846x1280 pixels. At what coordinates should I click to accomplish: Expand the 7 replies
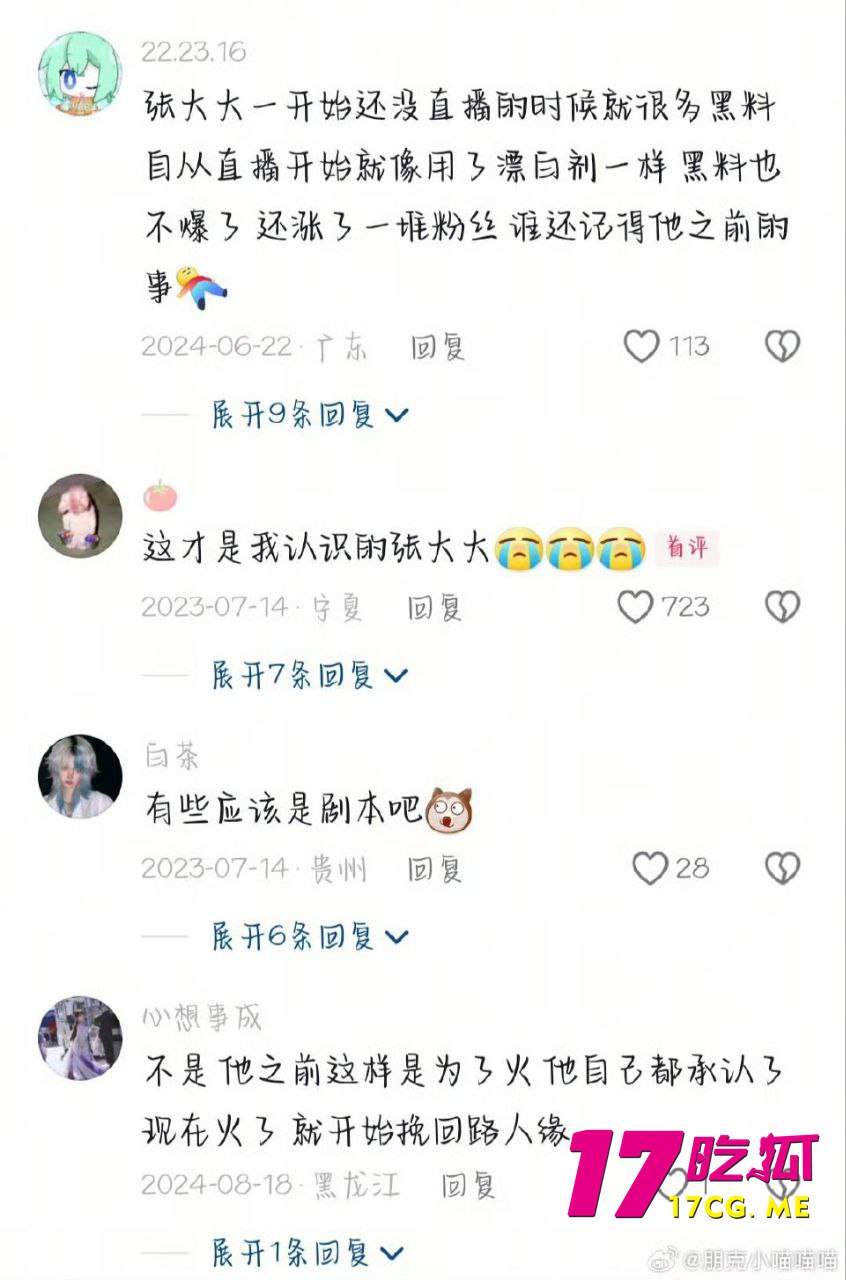click(309, 676)
